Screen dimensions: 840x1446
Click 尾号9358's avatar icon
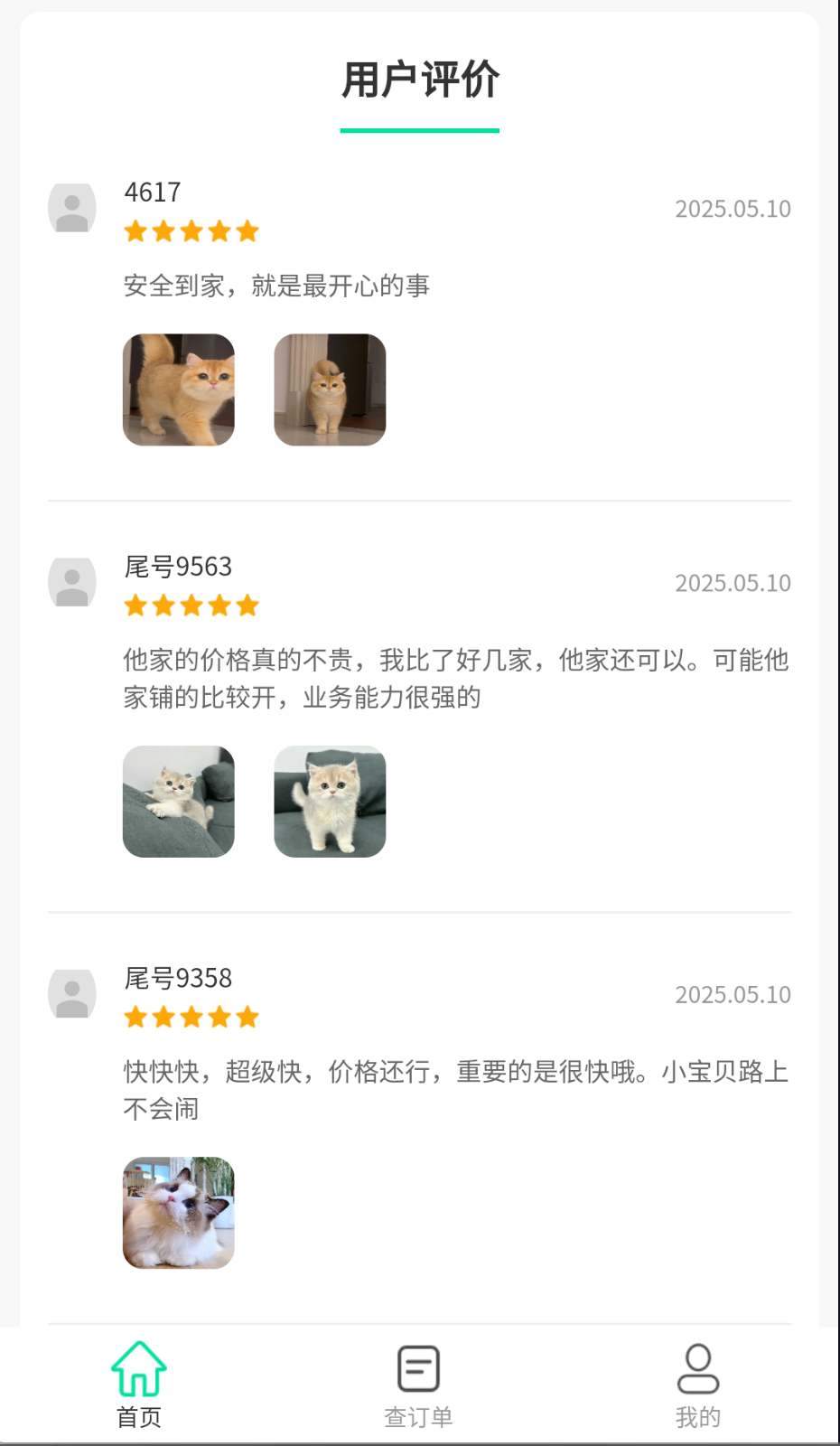tap(72, 993)
